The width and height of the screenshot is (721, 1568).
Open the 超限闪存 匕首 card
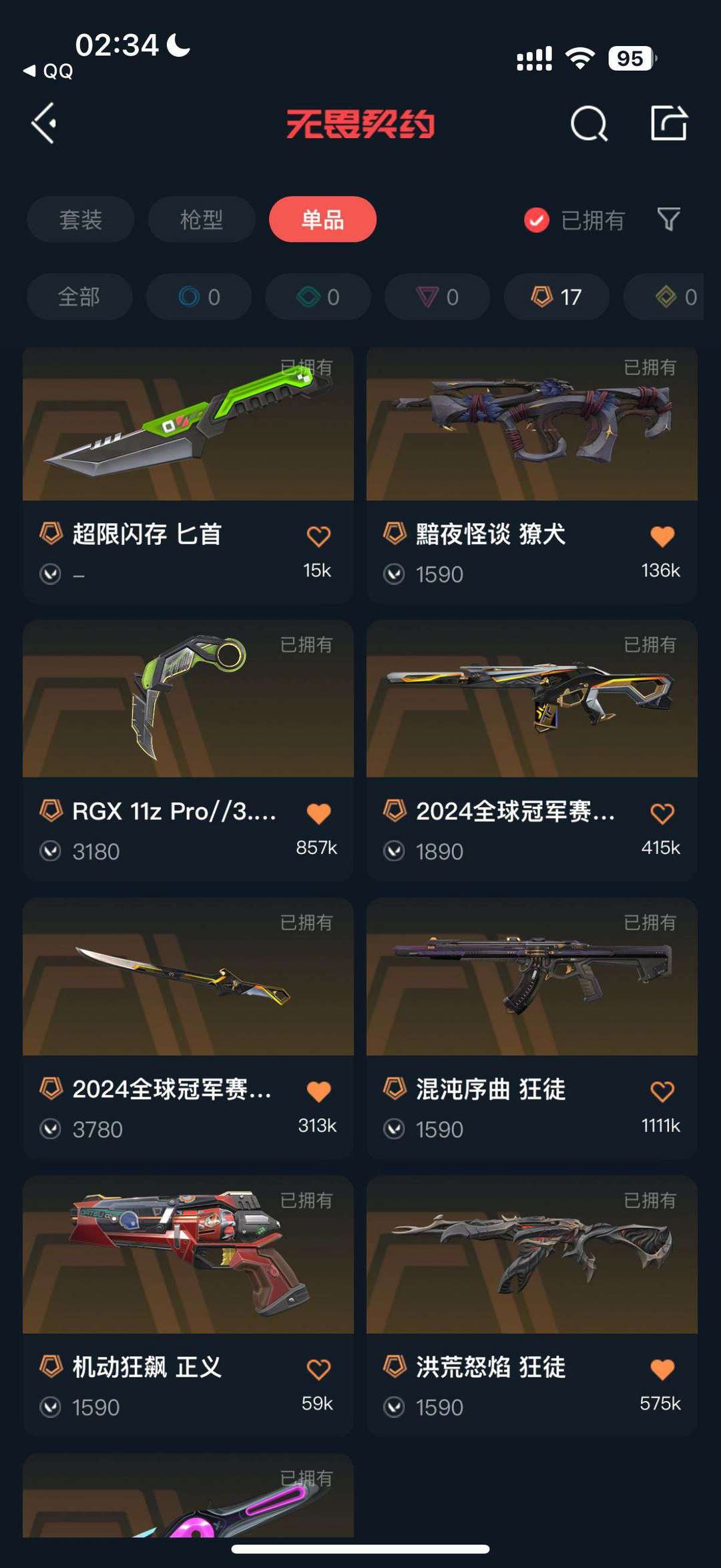point(188,475)
